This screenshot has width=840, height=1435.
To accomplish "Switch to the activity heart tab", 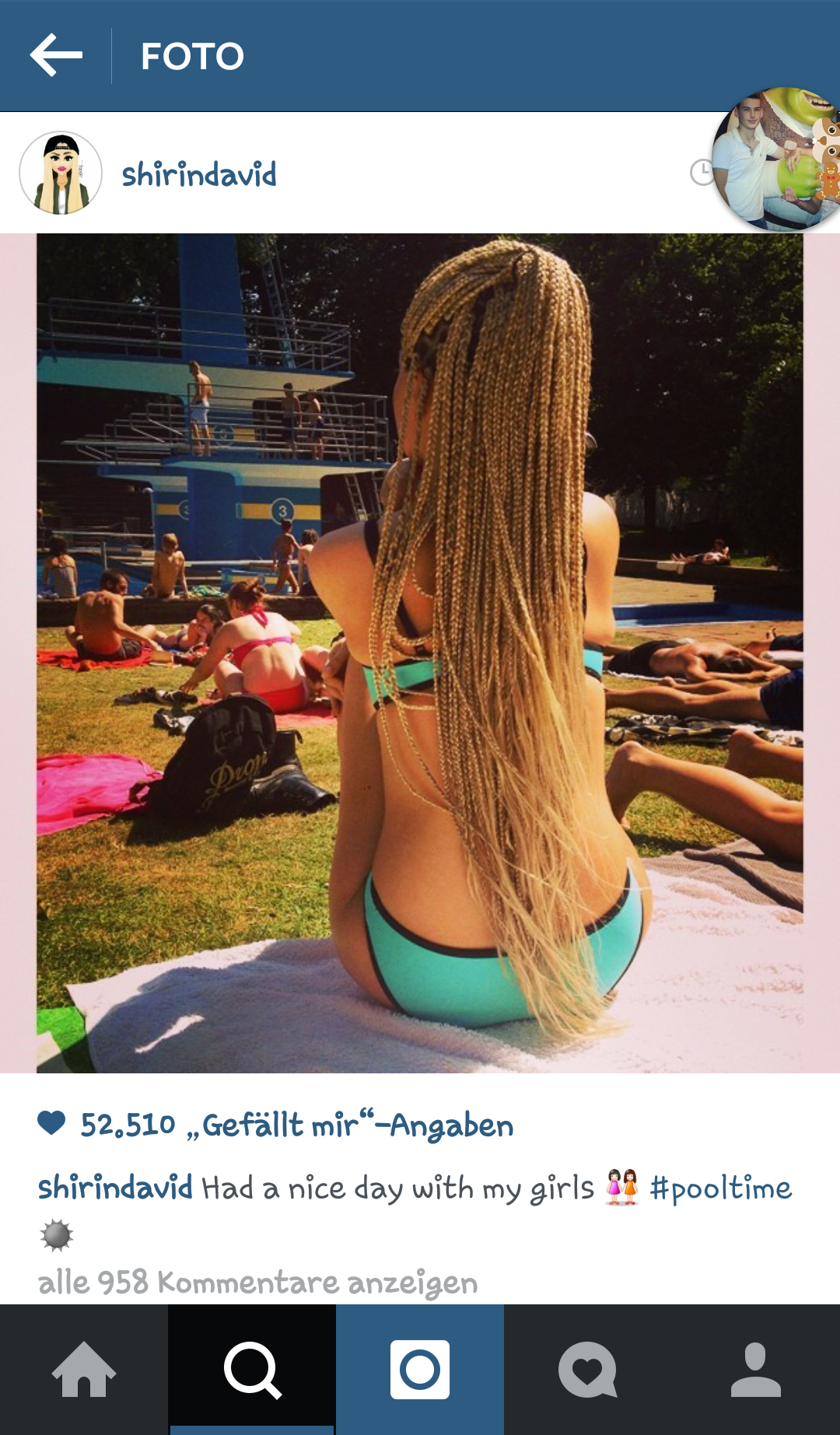I will tap(588, 1370).
